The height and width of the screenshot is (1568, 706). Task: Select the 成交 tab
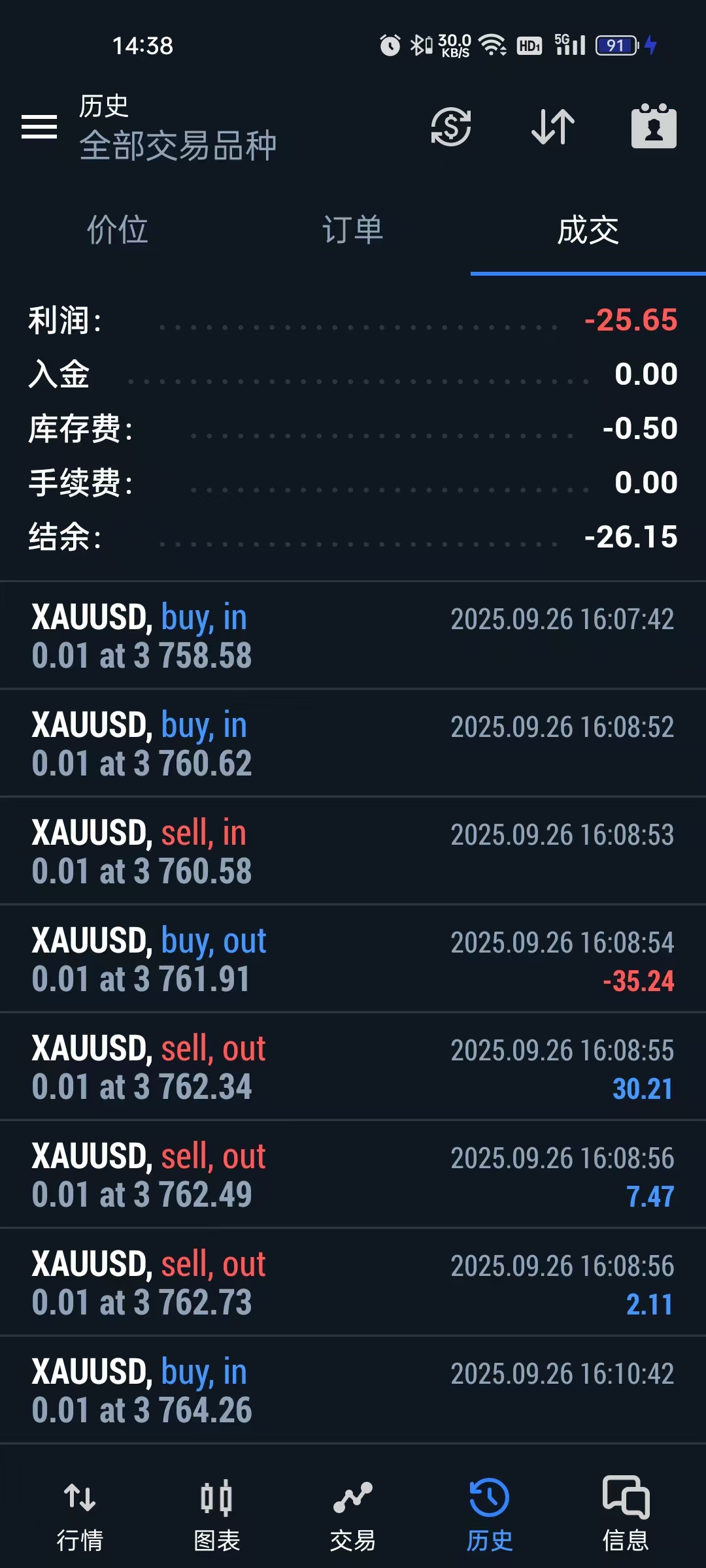coord(588,230)
